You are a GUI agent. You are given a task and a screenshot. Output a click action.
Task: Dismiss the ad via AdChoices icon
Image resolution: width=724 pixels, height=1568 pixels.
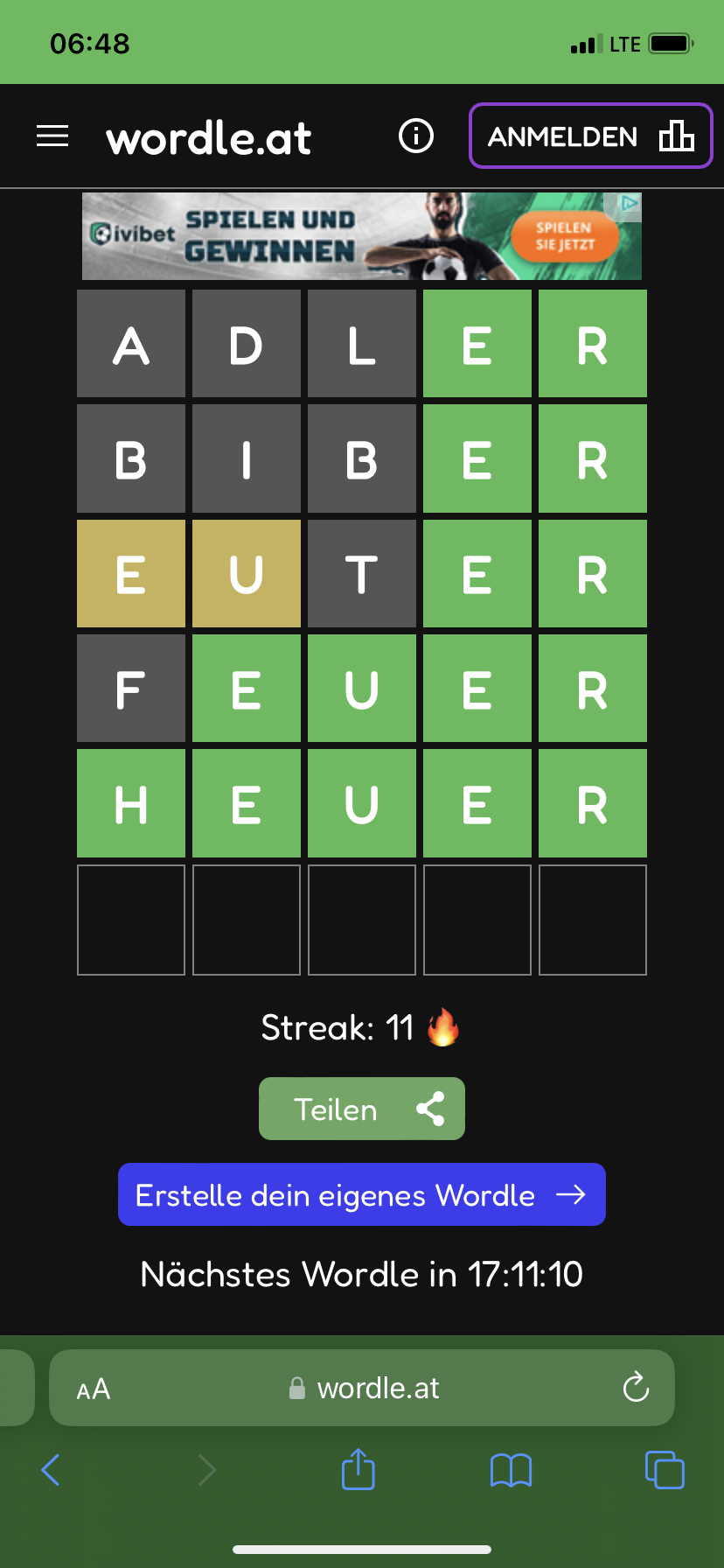point(630,203)
